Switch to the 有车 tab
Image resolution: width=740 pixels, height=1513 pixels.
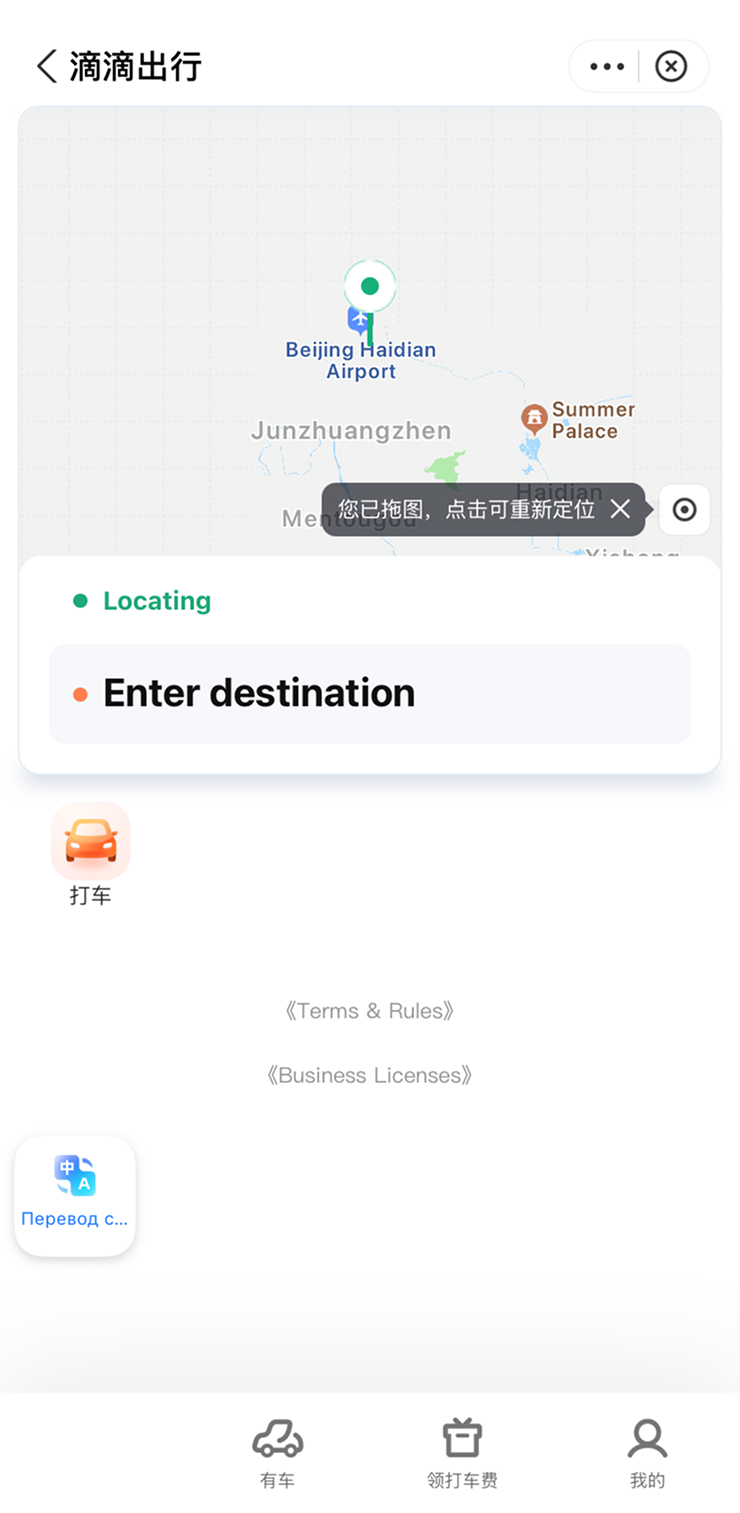pos(278,1454)
